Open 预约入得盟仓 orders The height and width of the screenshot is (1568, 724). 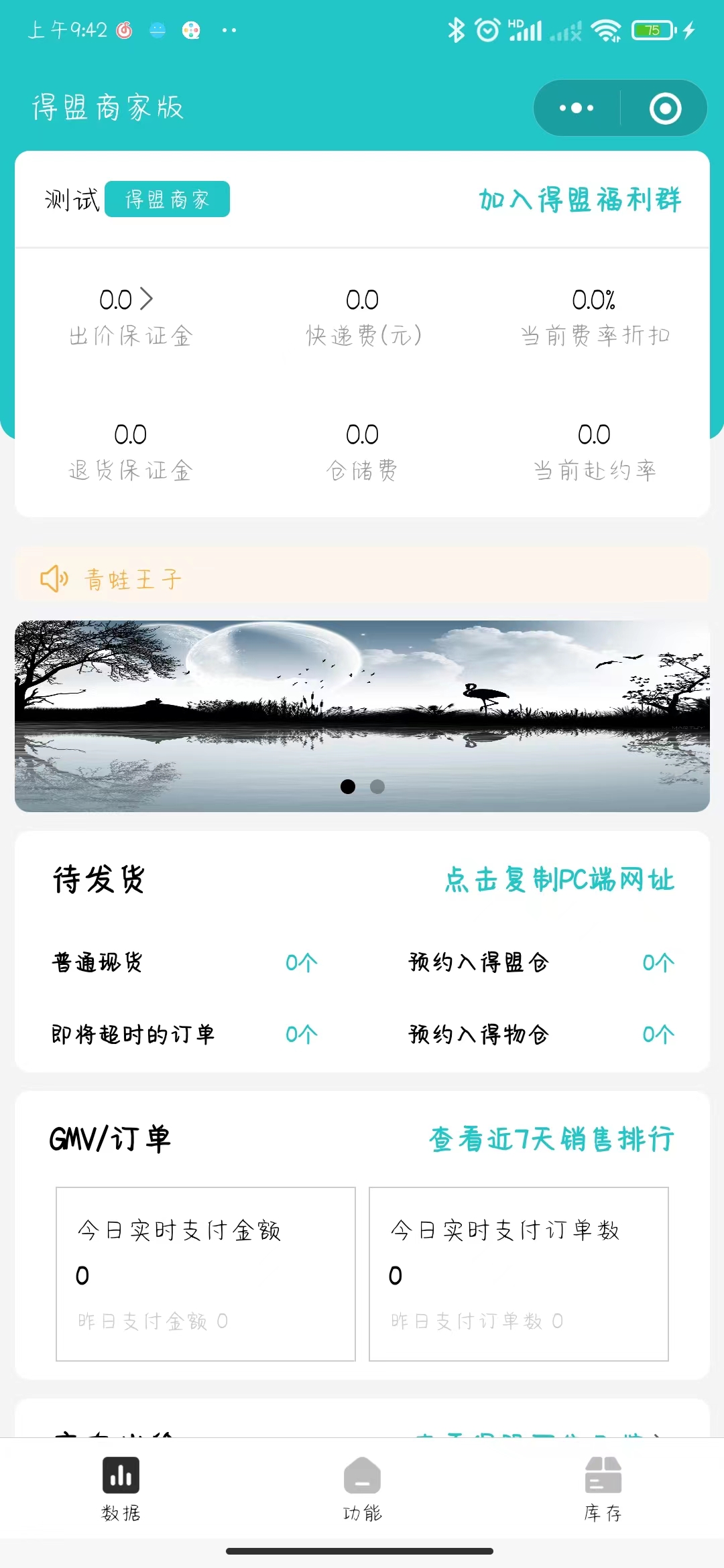coord(540,963)
